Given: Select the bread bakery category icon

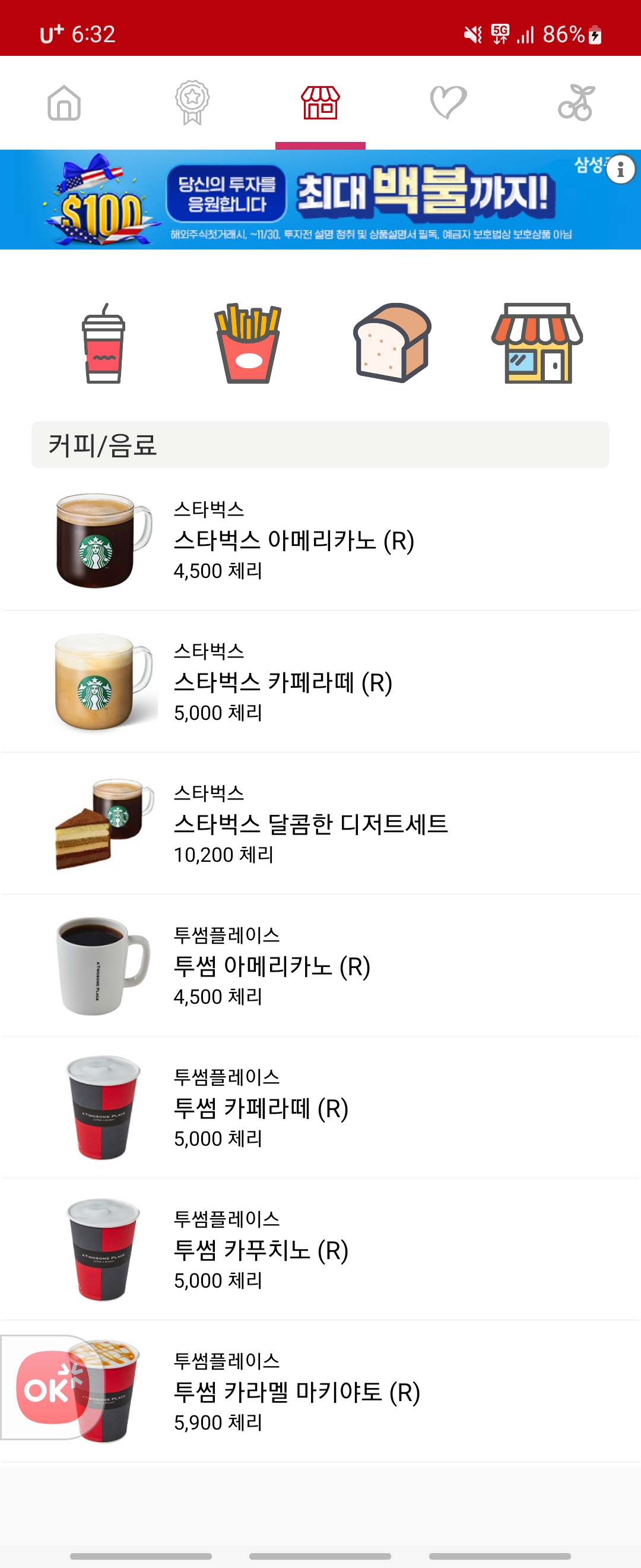Looking at the screenshot, I should pyautogui.click(x=392, y=344).
